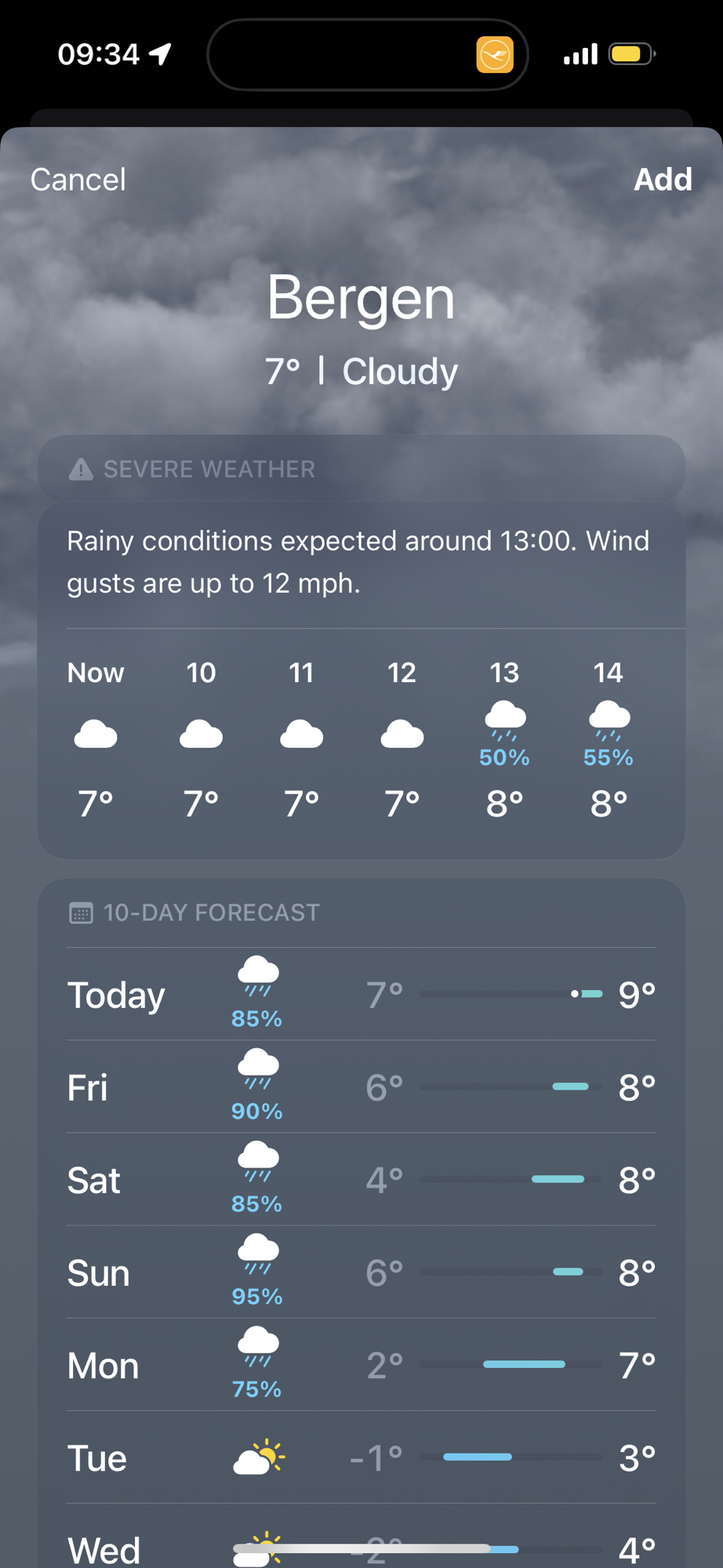Cancel adding Bergen
The height and width of the screenshot is (1568, 723).
[78, 180]
